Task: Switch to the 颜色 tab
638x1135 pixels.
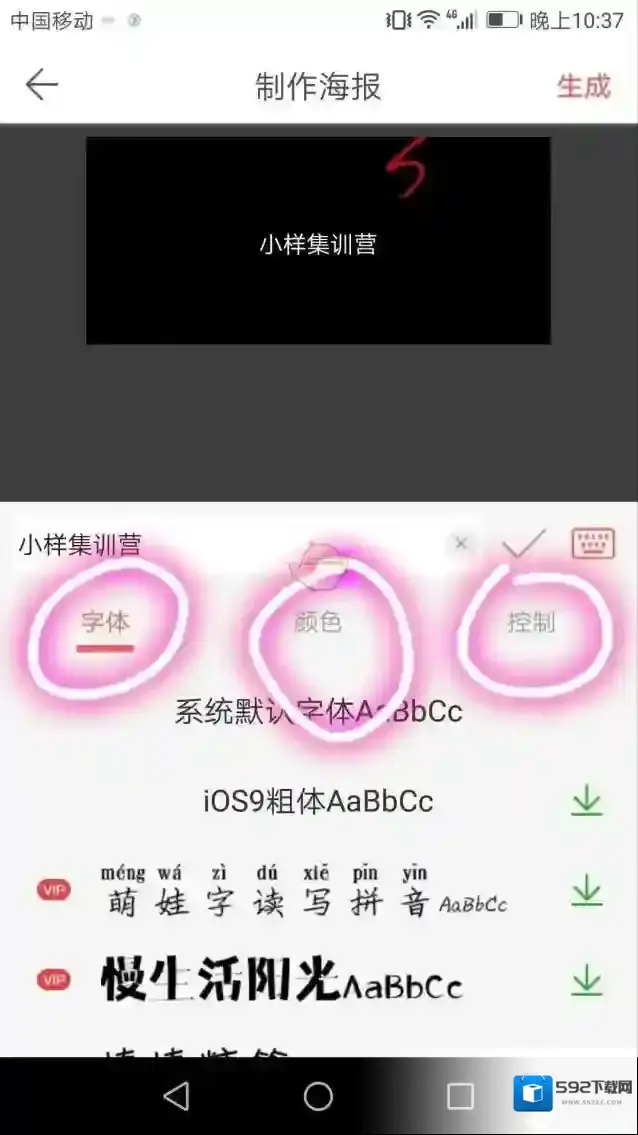Action: [318, 623]
